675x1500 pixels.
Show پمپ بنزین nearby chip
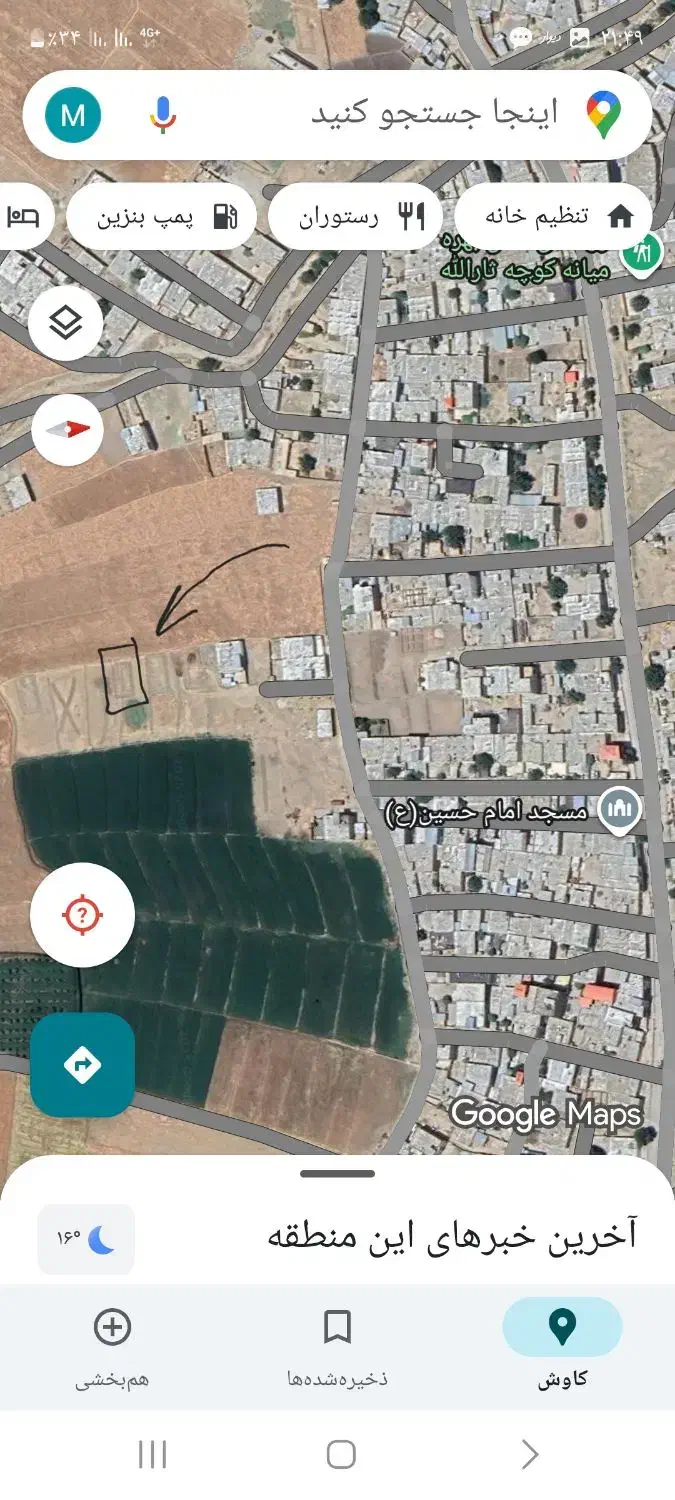point(163,216)
